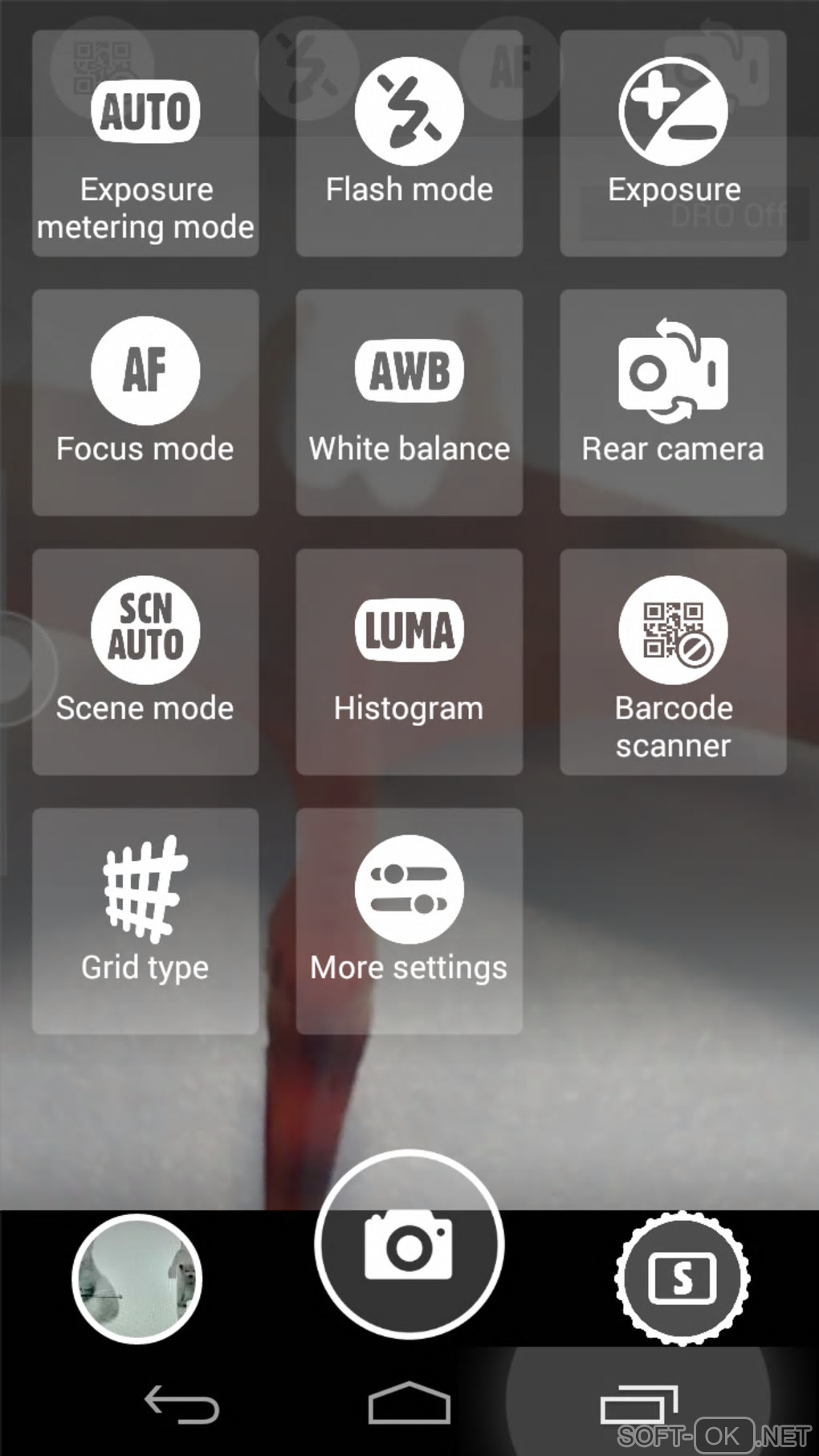Open the shooting mode selector
This screenshot has height=1456, width=819.
point(682,1278)
